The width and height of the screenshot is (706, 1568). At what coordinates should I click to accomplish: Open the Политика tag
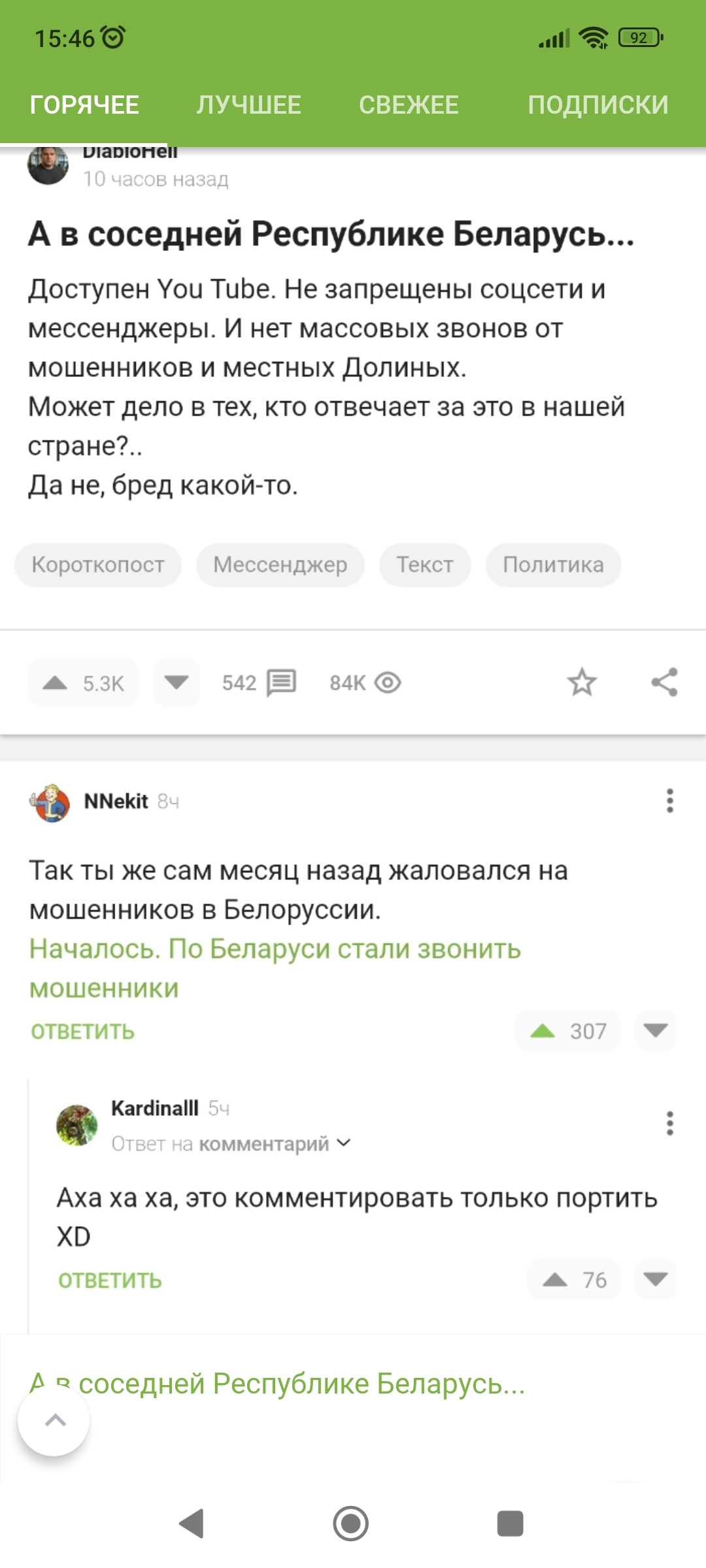pyautogui.click(x=553, y=564)
